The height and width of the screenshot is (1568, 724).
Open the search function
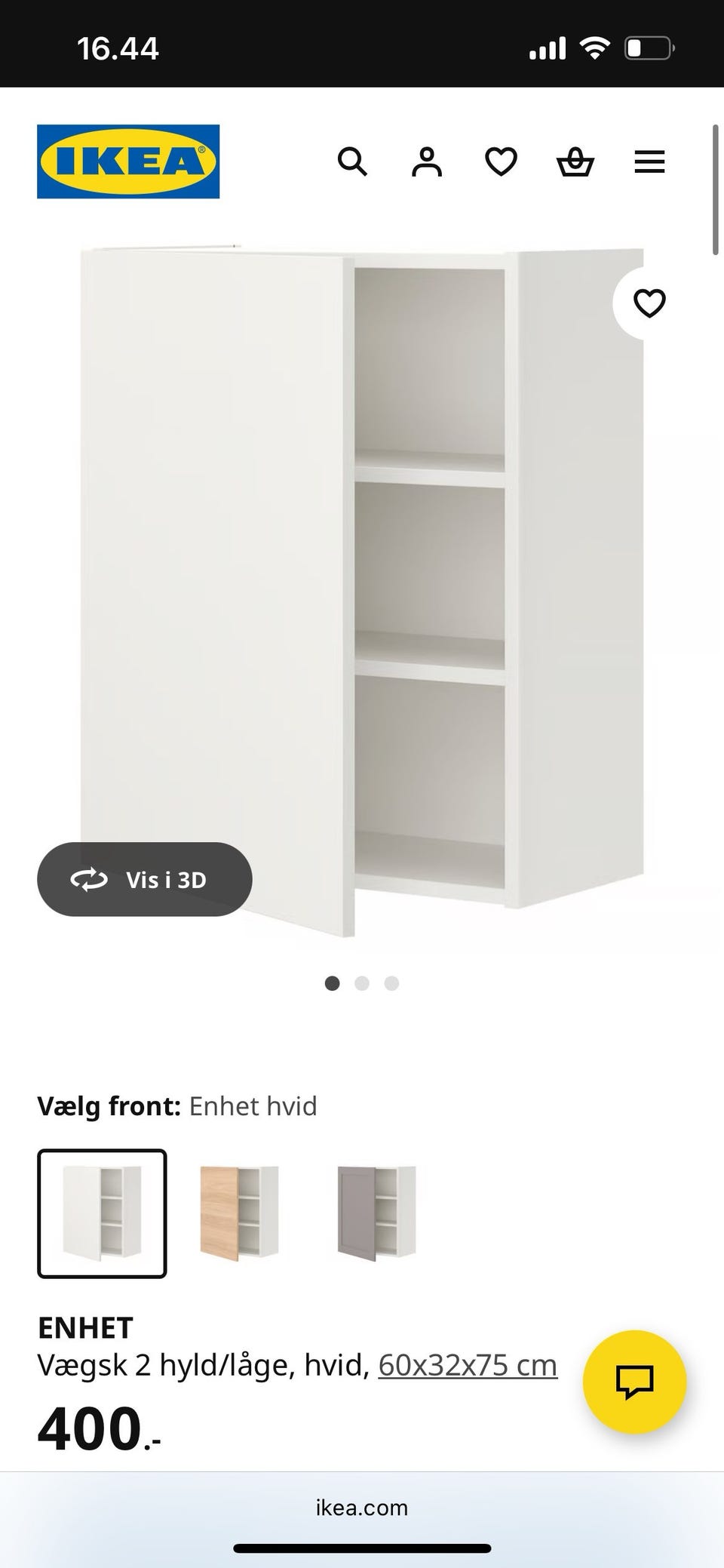(353, 161)
